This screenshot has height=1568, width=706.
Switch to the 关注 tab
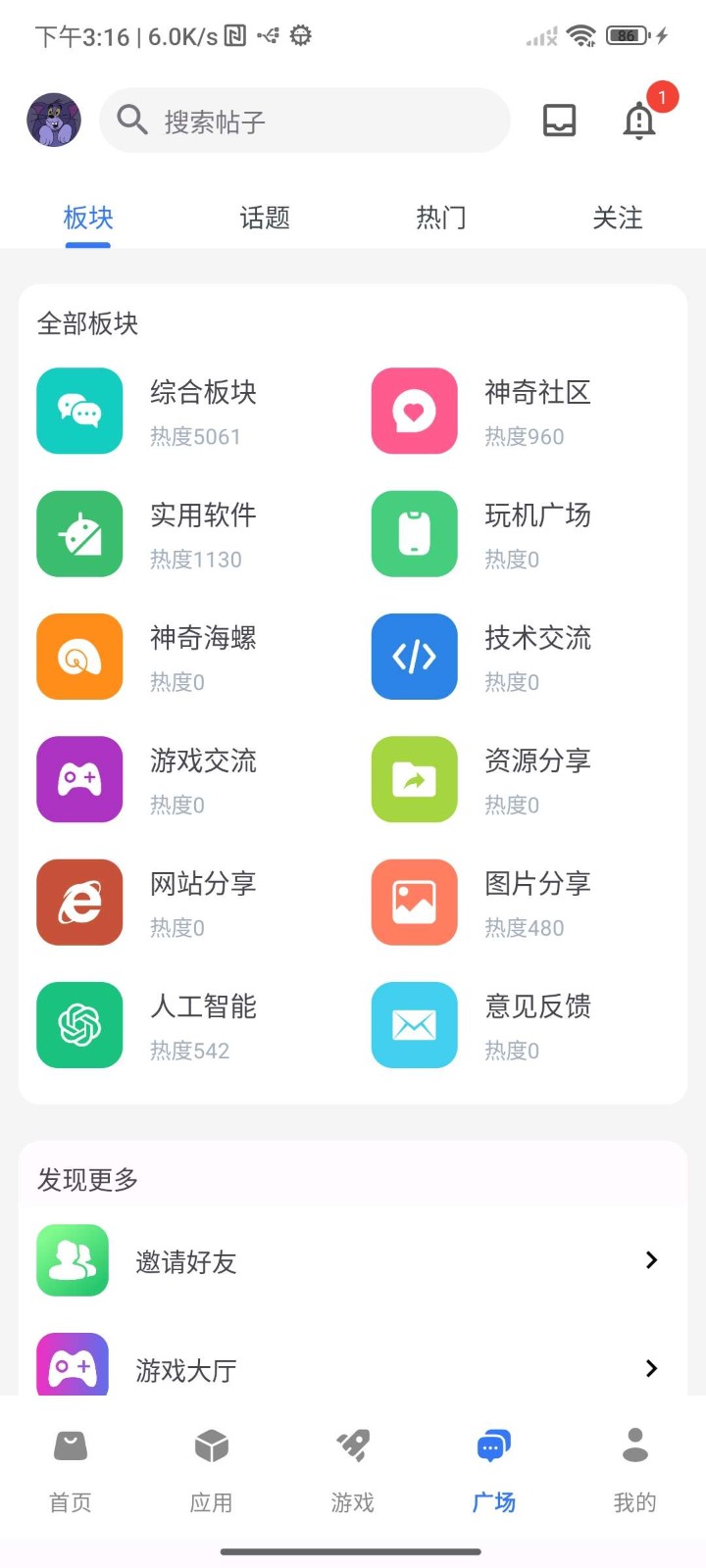tap(618, 218)
